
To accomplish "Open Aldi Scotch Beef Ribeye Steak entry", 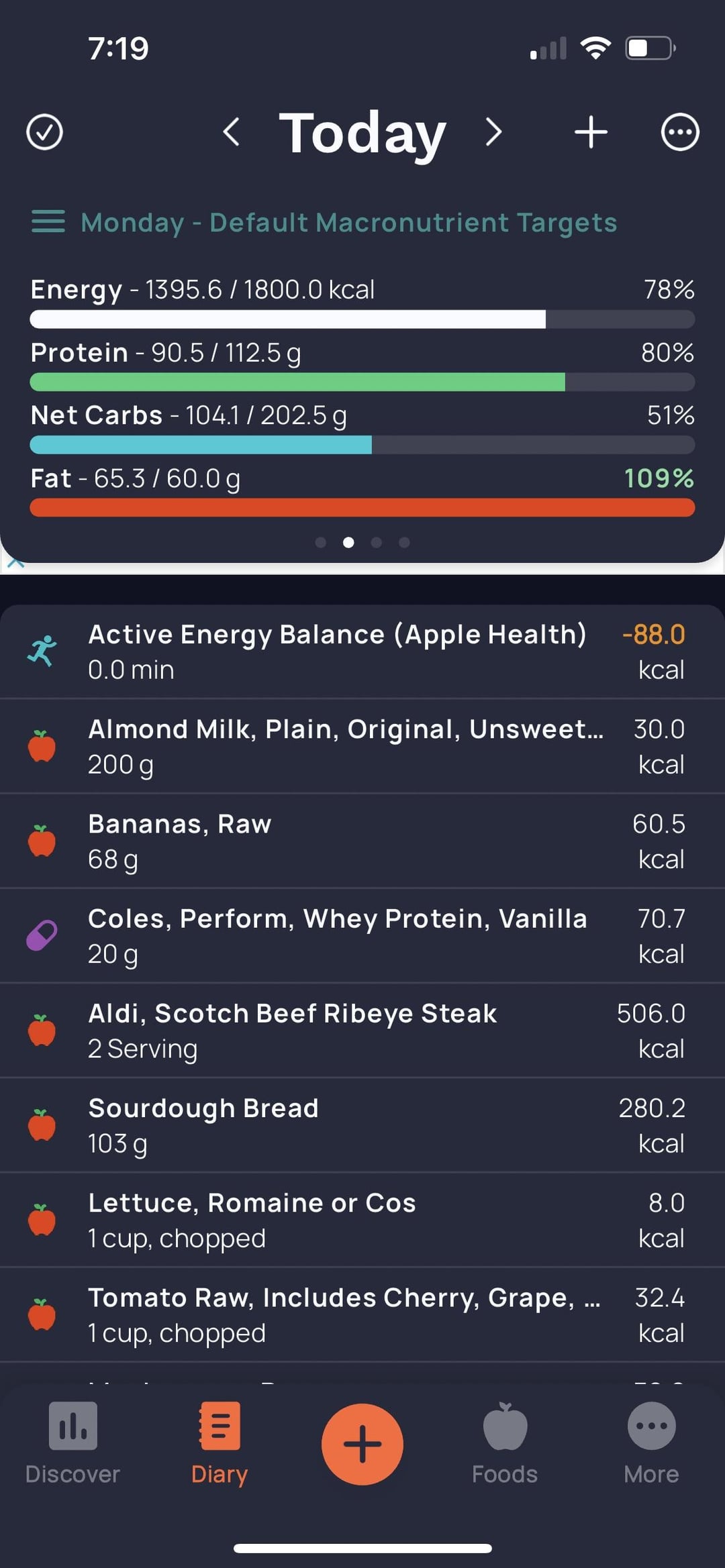I will click(362, 1031).
